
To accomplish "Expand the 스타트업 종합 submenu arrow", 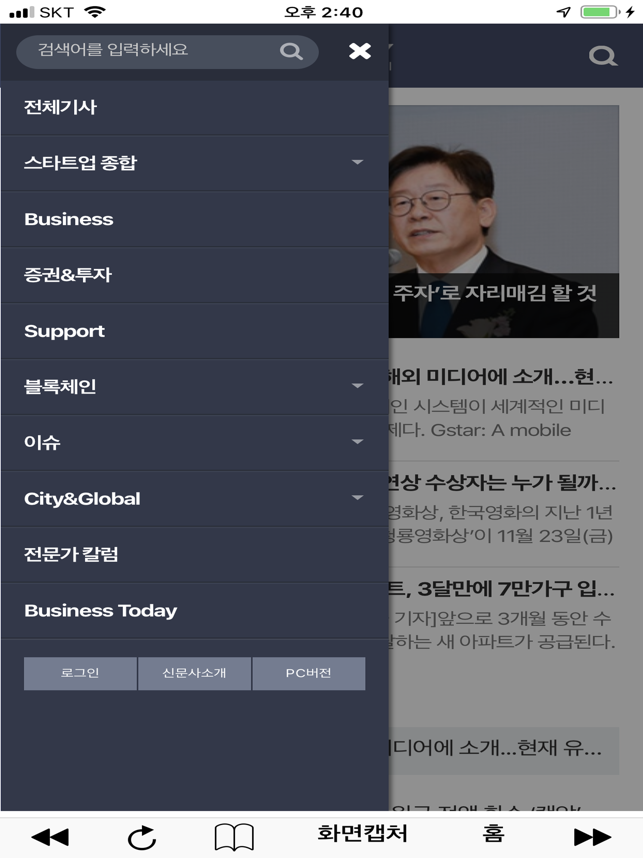I will tap(357, 162).
